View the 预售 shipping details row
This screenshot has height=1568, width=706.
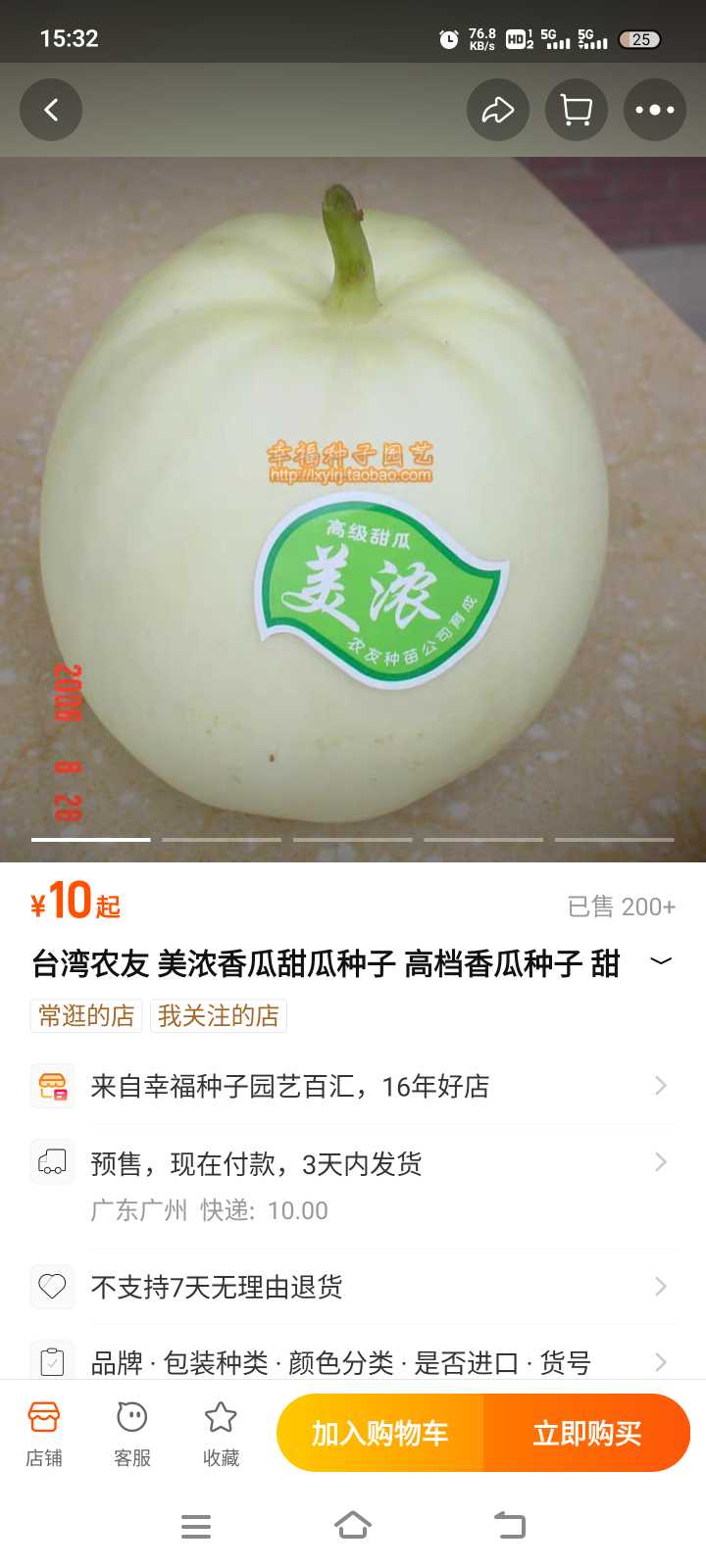coord(353,1164)
